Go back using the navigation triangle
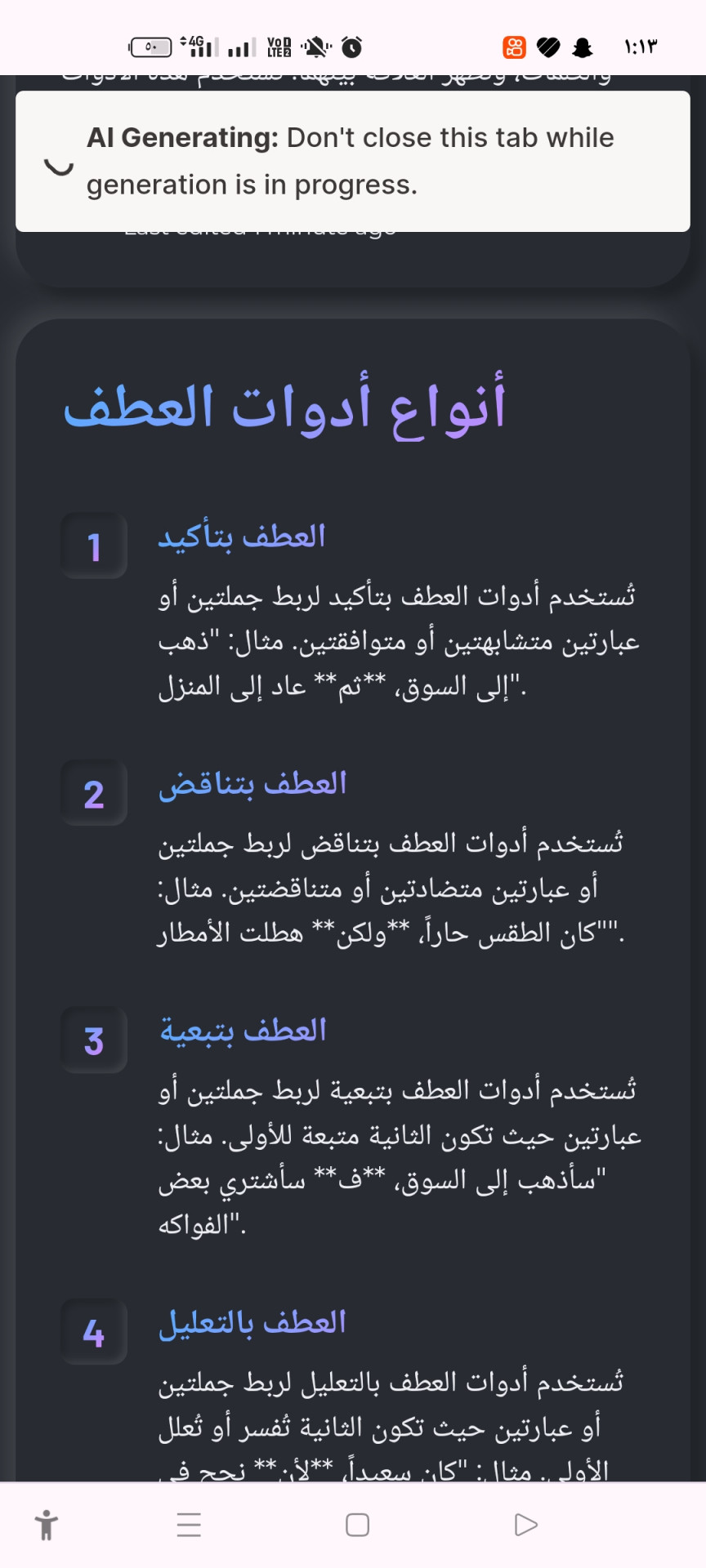This screenshot has width=706, height=1568. tap(525, 1525)
